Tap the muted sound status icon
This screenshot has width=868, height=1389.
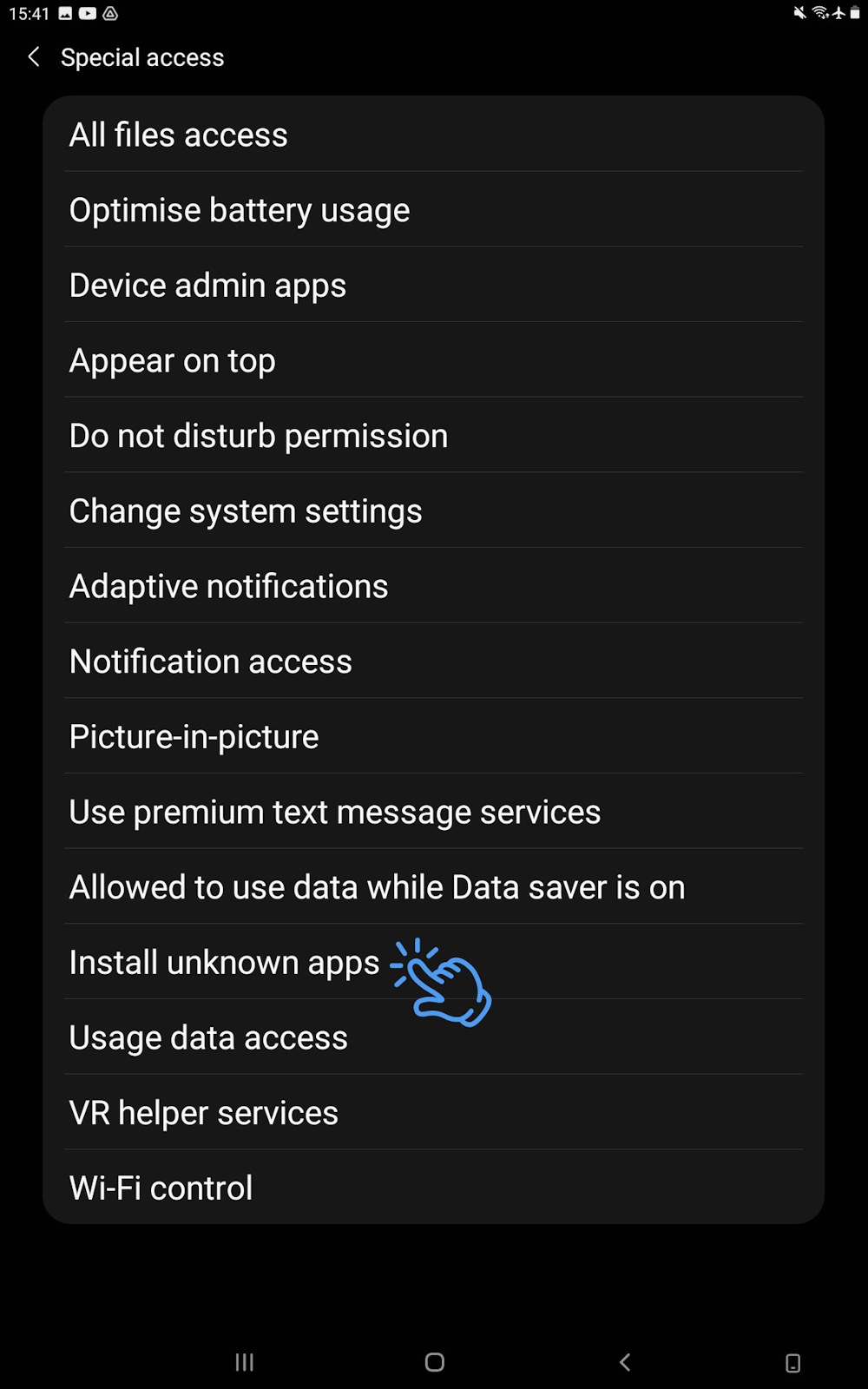799,12
